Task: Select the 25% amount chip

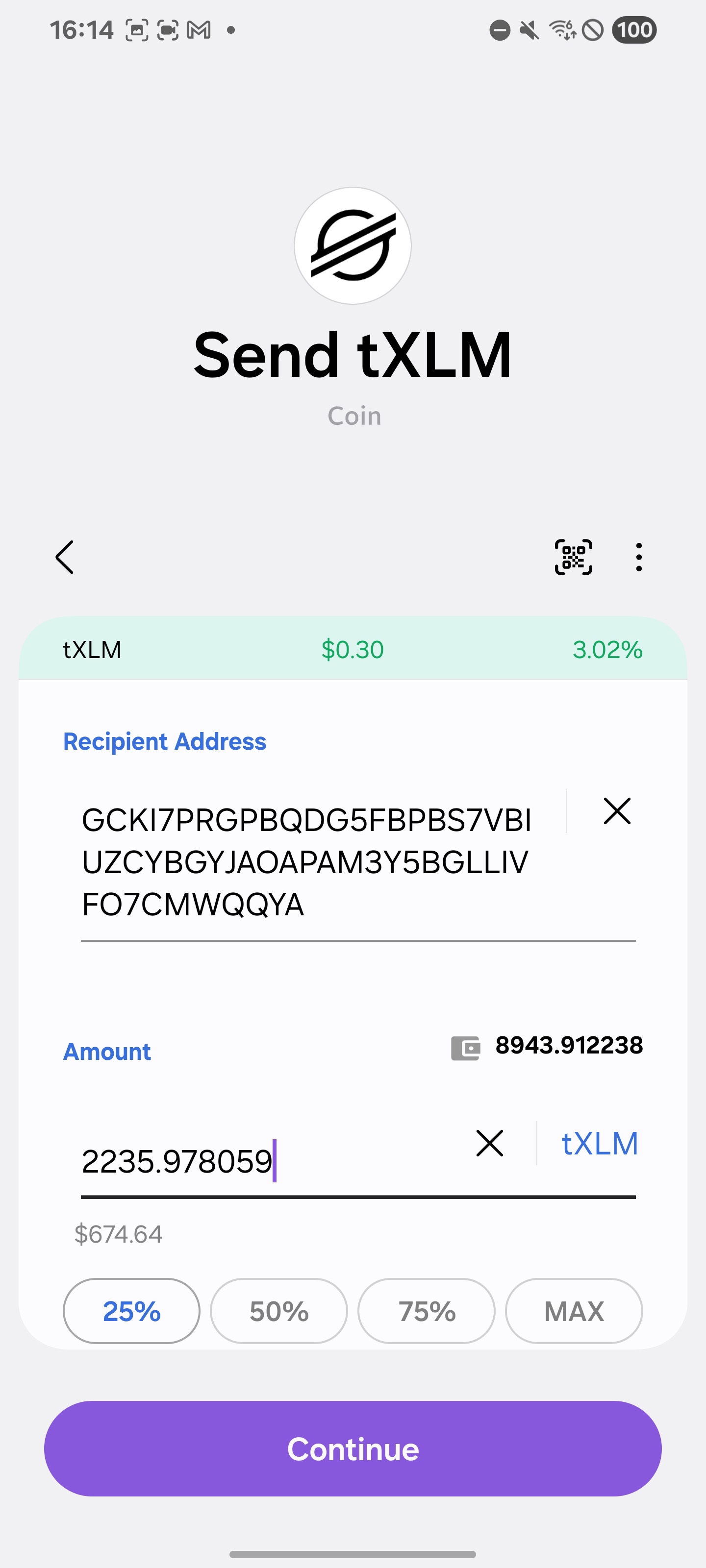Action: click(x=131, y=1311)
